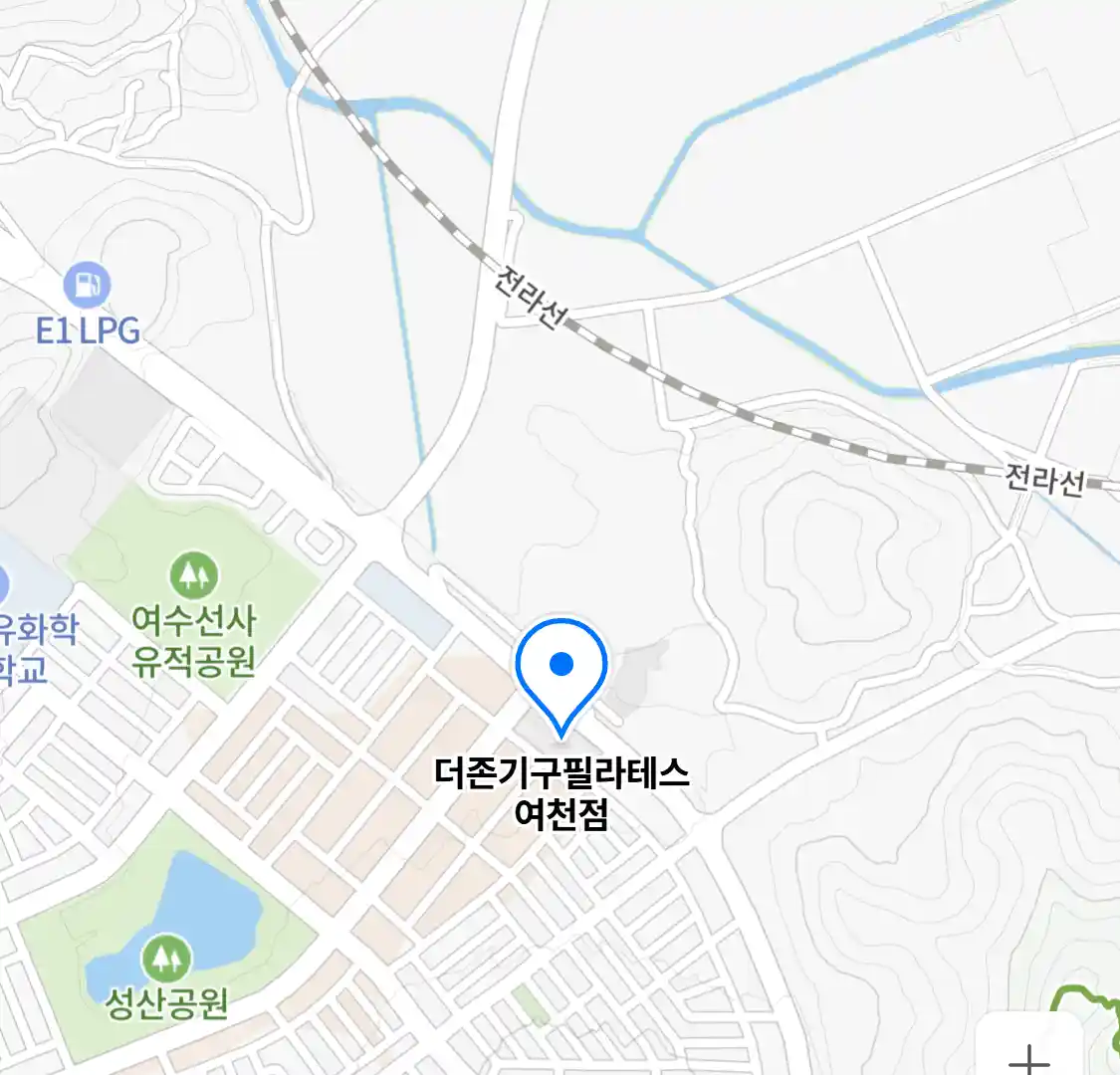Zoom in with the plus button
This screenshot has width=1120, height=1075.
1028,1056
